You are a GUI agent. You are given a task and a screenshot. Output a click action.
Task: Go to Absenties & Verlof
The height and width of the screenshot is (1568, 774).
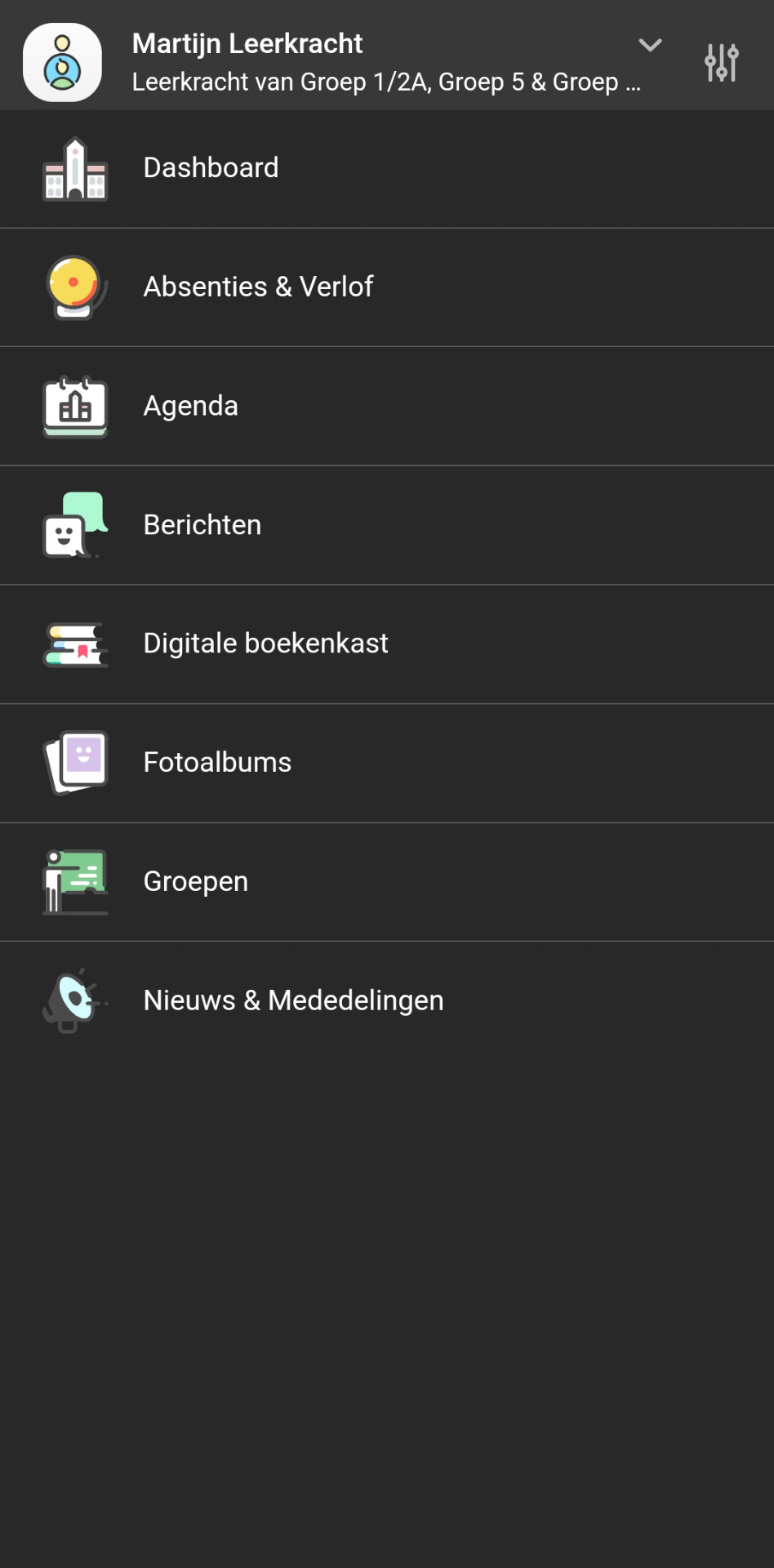[387, 287]
